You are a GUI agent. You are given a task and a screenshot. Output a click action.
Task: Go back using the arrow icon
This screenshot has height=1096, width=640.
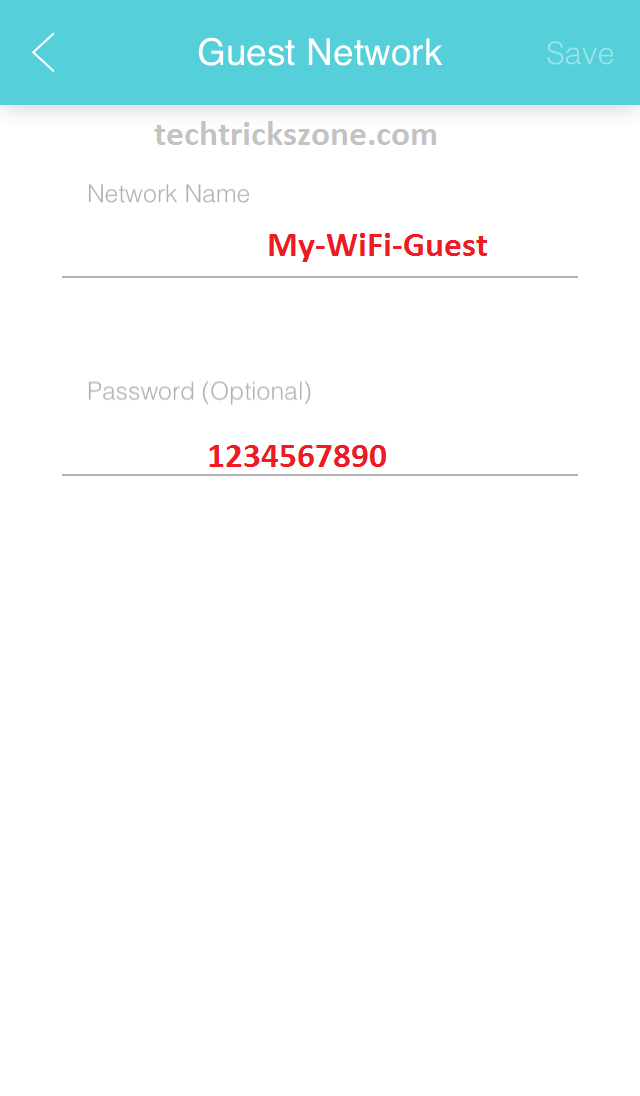[43, 53]
